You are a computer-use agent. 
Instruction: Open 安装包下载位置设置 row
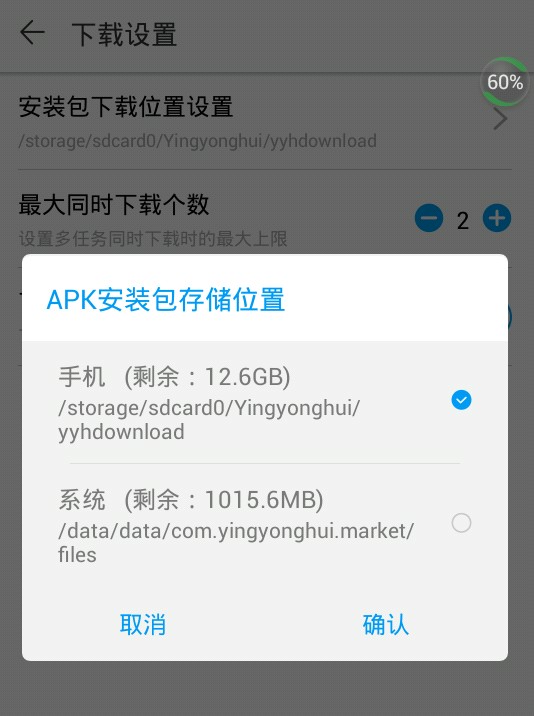[x=265, y=121]
